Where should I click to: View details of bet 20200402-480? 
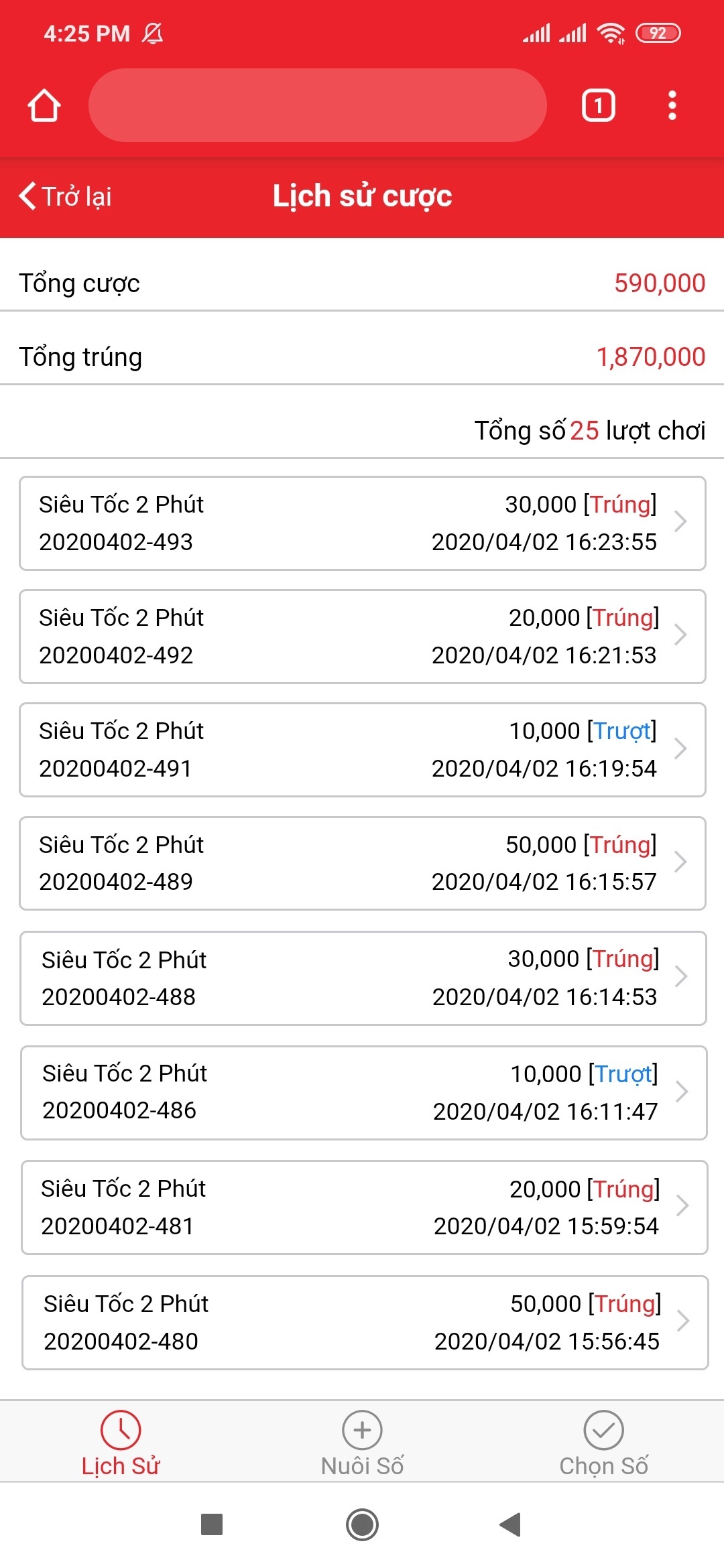pyautogui.click(x=365, y=1323)
